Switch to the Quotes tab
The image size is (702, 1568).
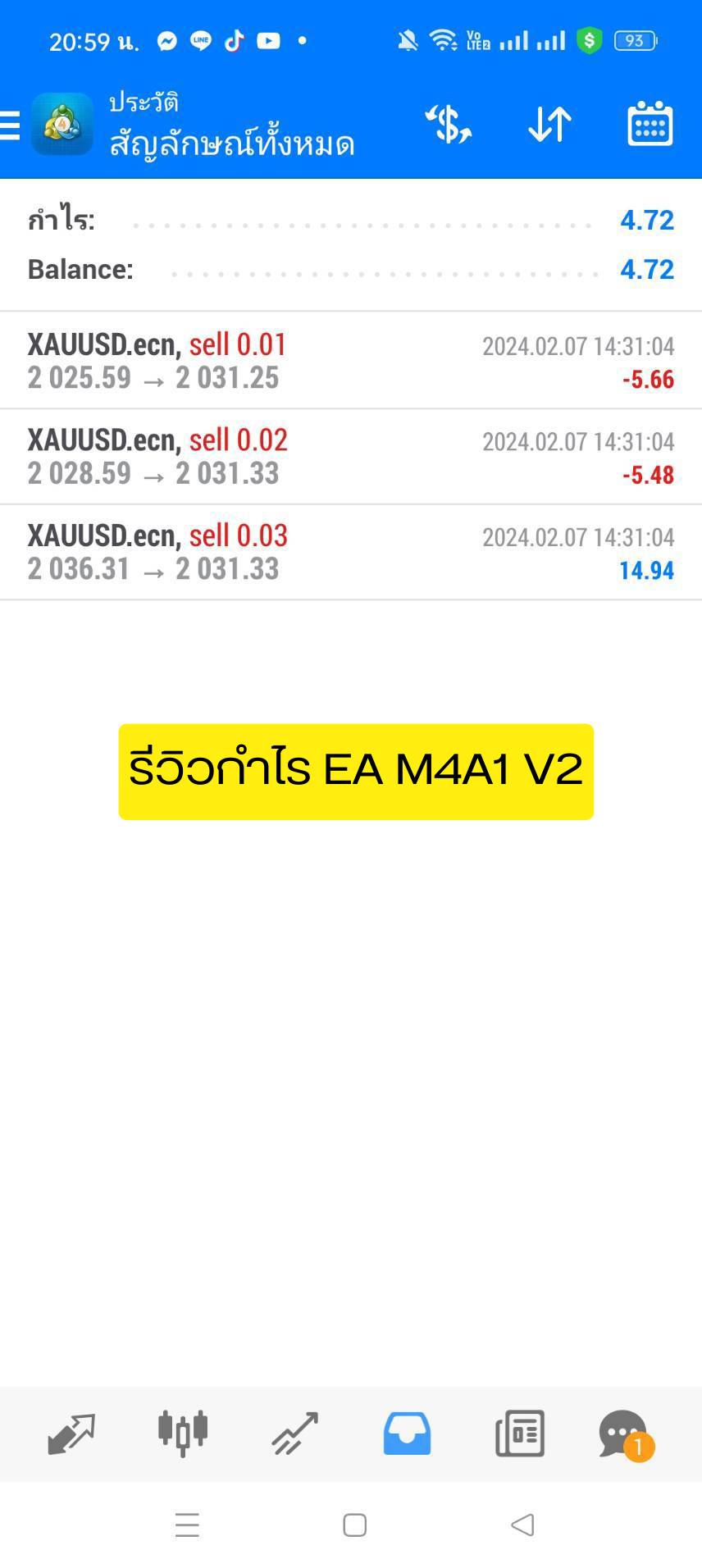pyautogui.click(x=71, y=1434)
